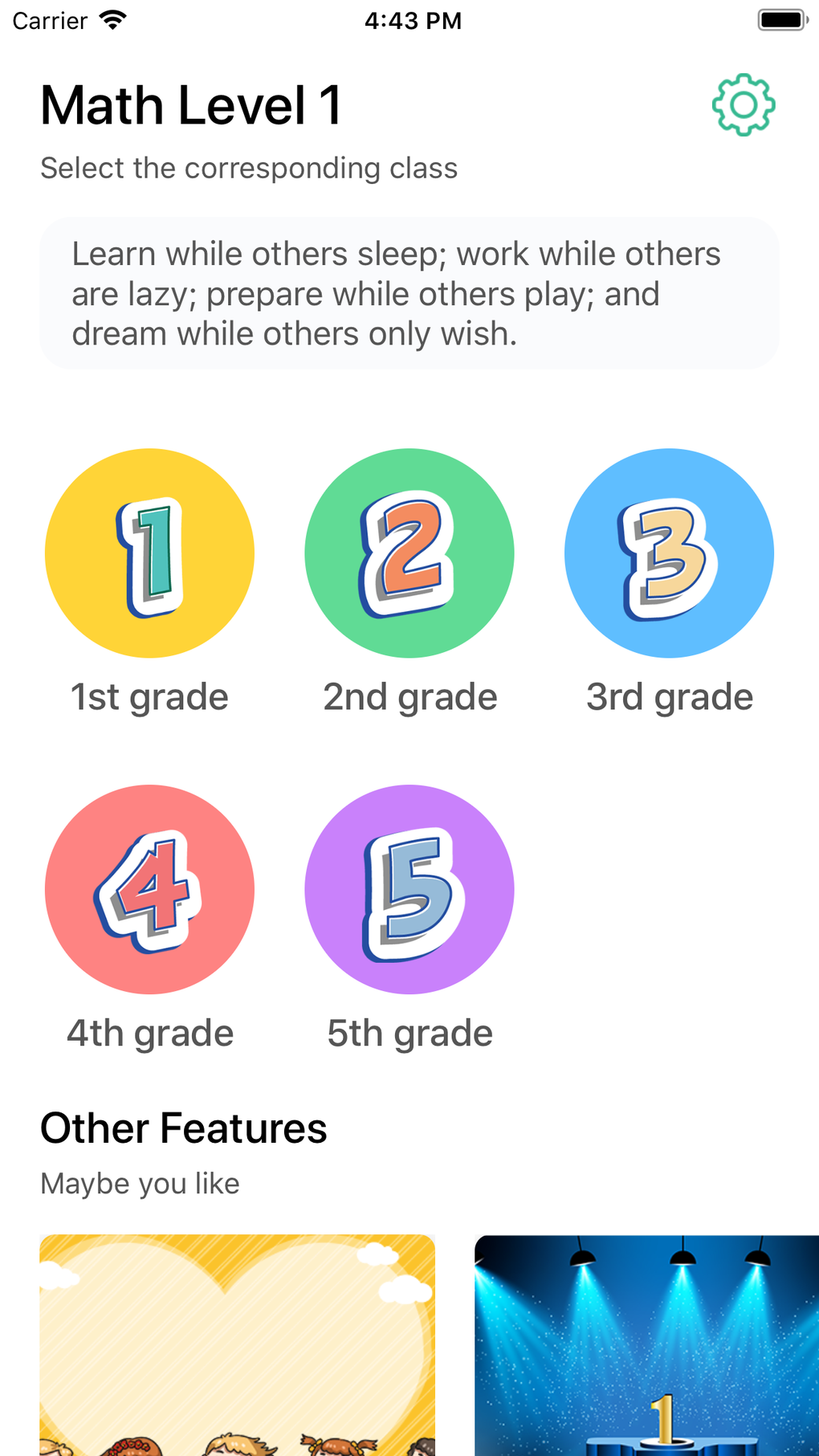Click the 2nd grade label text
This screenshot has width=819, height=1456.
click(409, 696)
